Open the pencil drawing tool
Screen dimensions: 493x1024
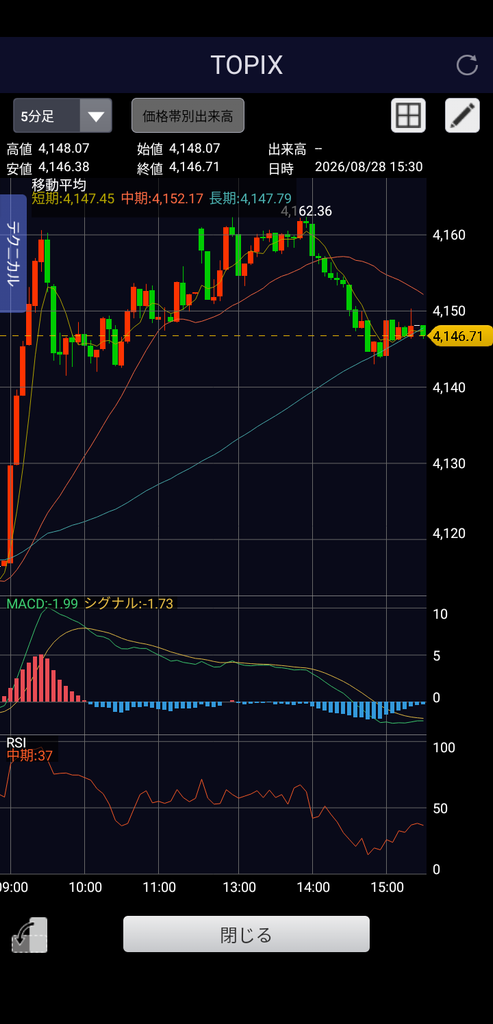click(462, 116)
